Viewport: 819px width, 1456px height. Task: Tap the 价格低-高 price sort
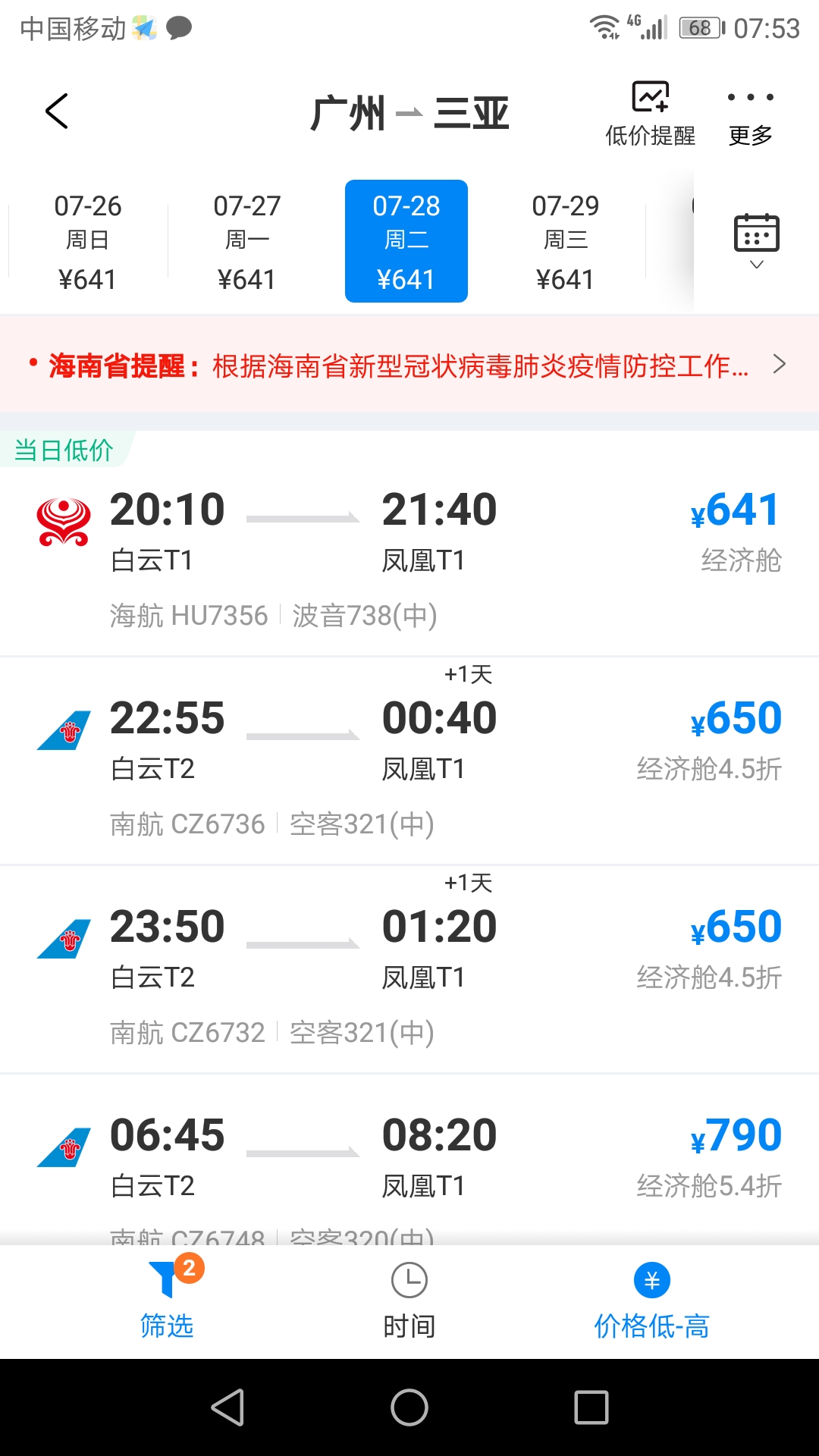click(651, 1302)
